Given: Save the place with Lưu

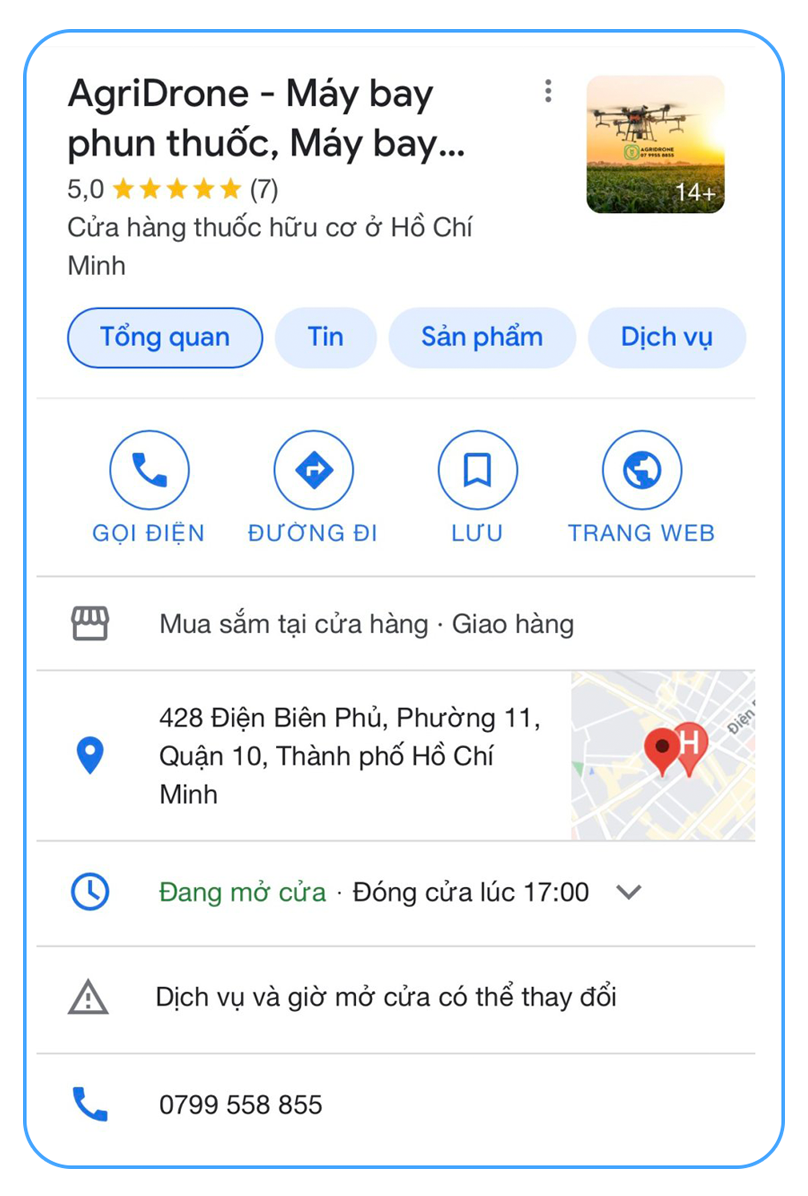Looking at the screenshot, I should 477,470.
